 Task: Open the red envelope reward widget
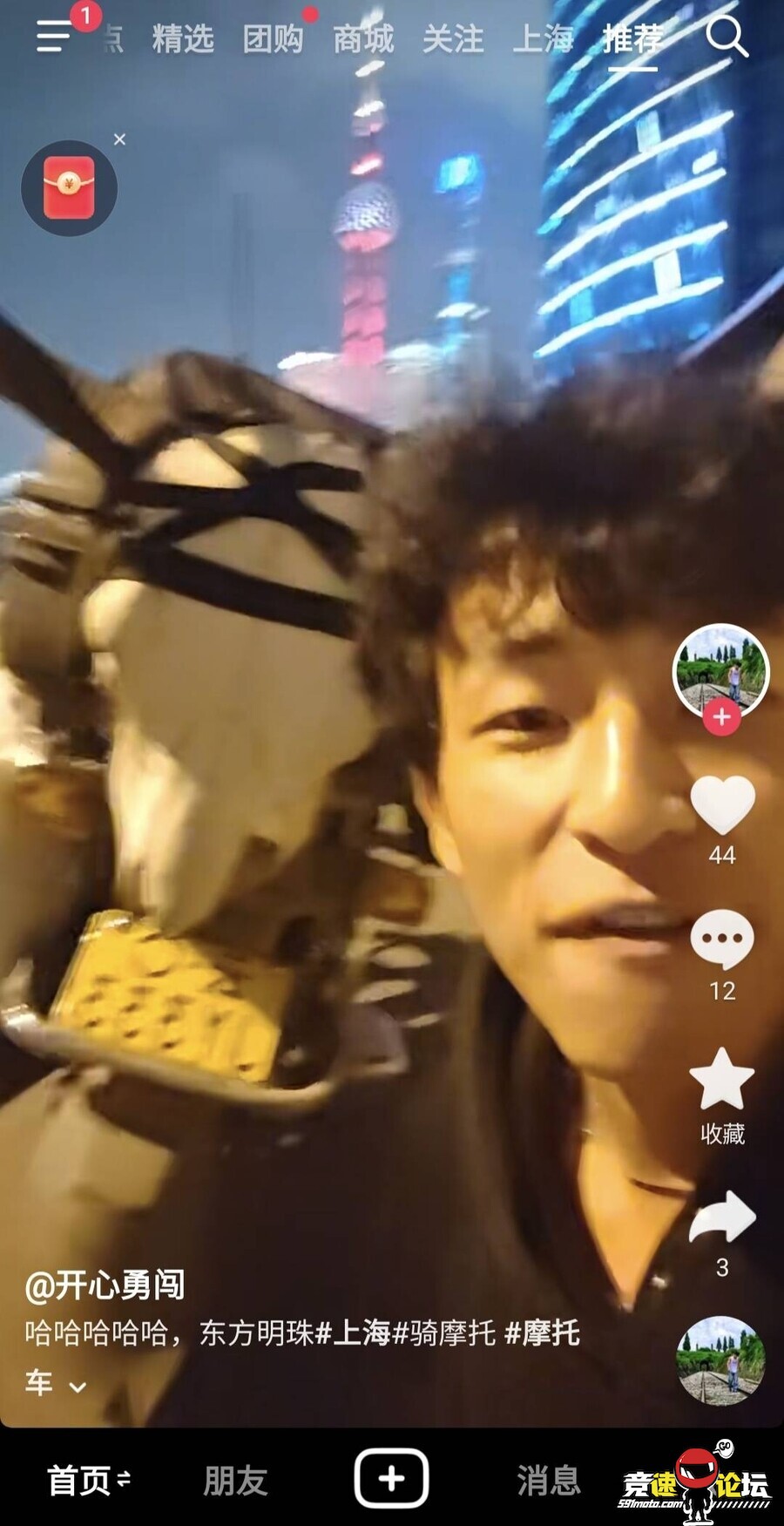(x=69, y=187)
